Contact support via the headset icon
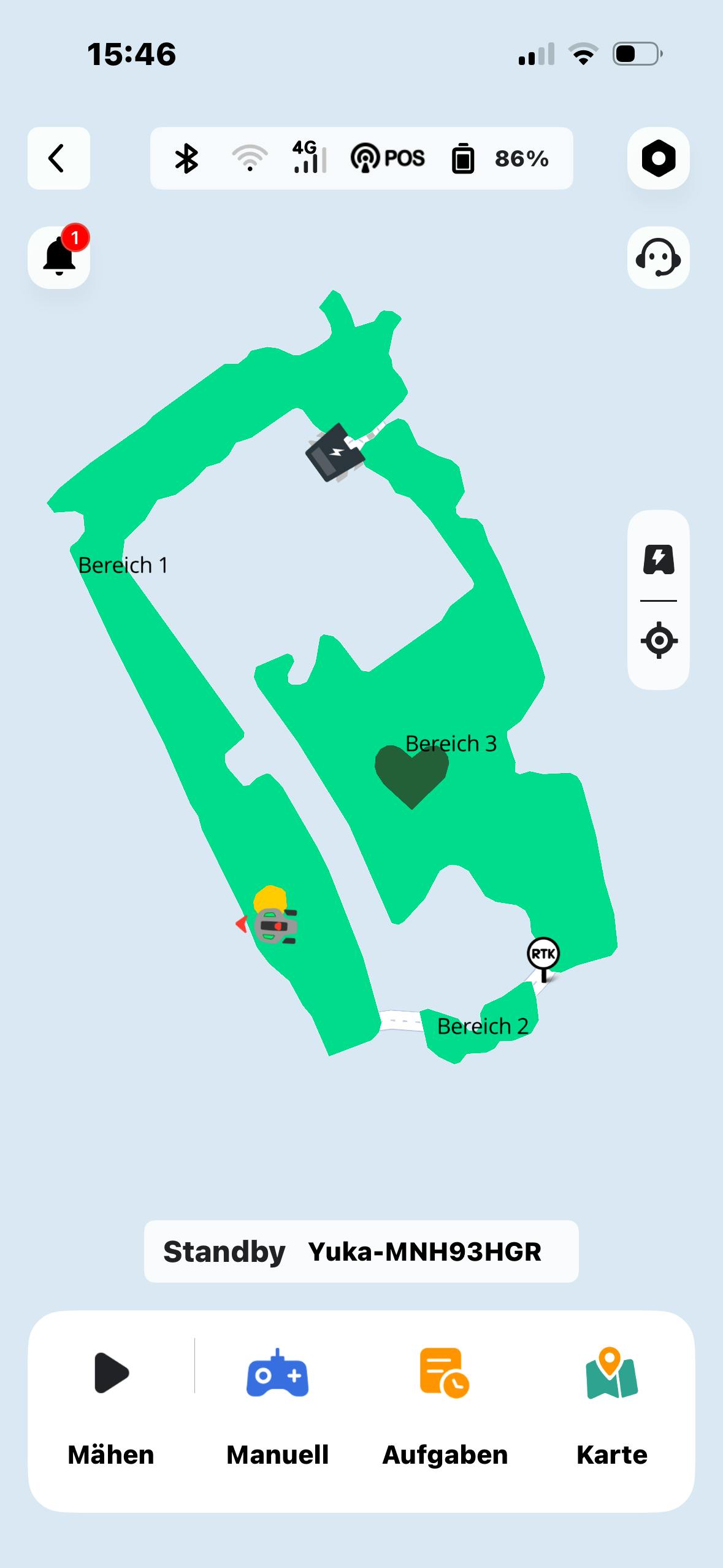This screenshot has height=1568, width=723. click(x=658, y=257)
